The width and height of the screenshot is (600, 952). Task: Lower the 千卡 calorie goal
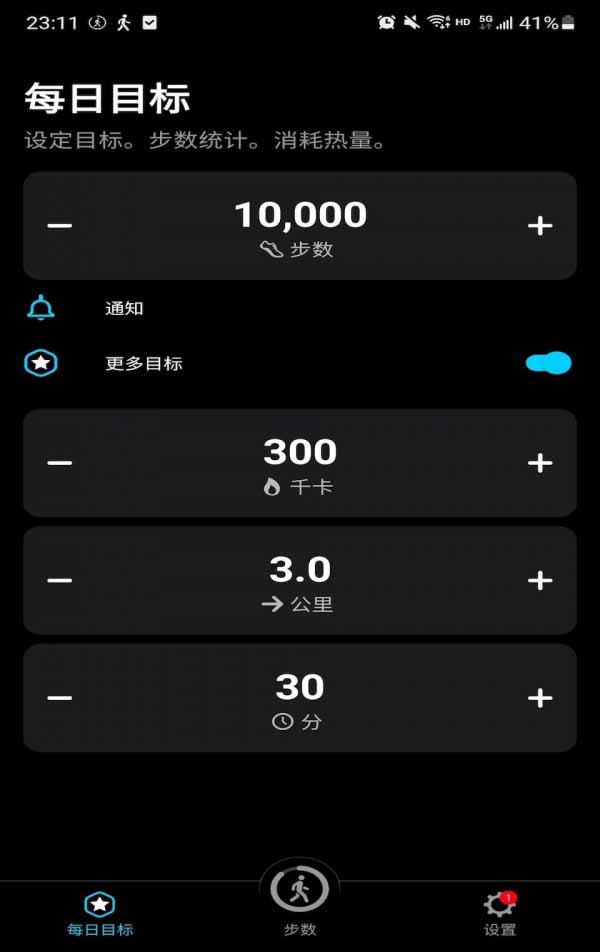click(60, 463)
